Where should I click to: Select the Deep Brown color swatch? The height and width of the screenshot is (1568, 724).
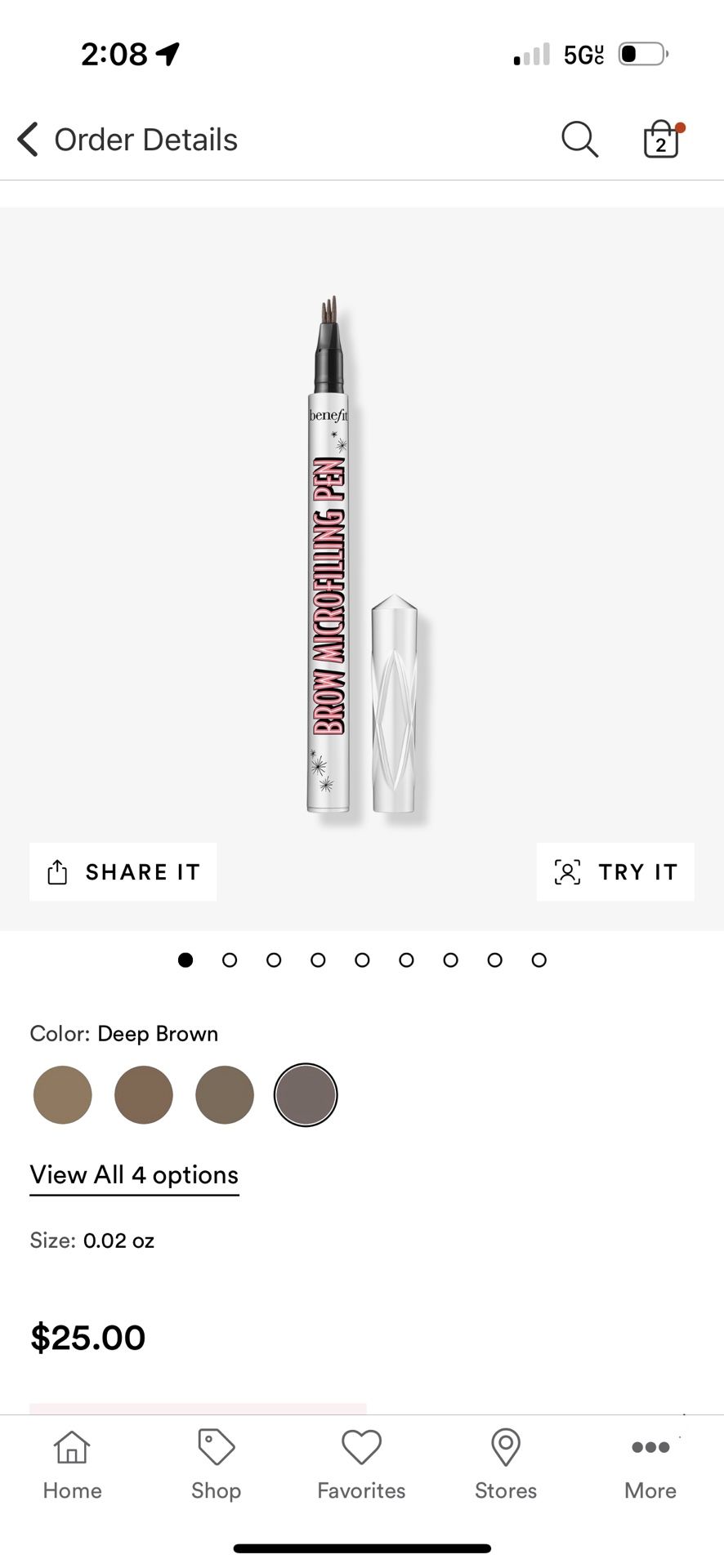click(x=306, y=1094)
